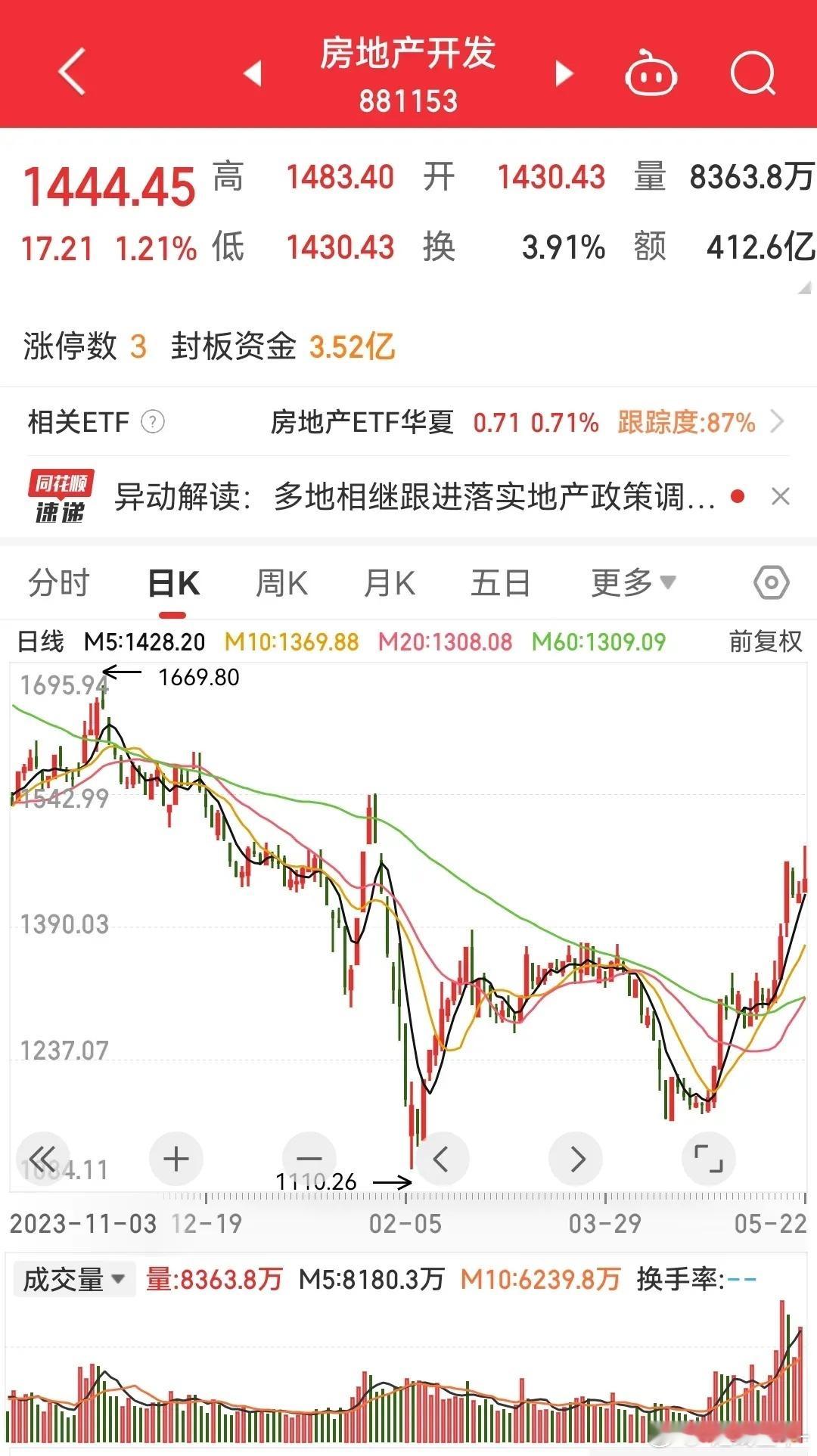Viewport: 817px width, 1456px height.
Task: Tap the double-left chart rewind icon
Action: click(x=43, y=1158)
